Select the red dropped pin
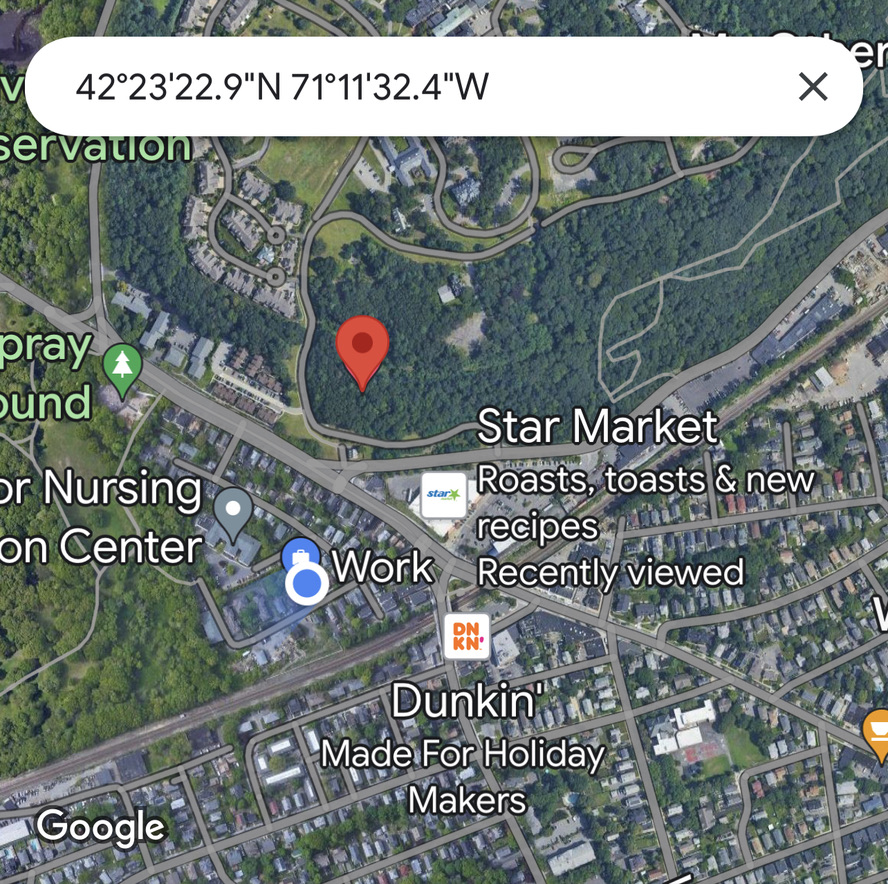888x884 pixels. (x=362, y=348)
